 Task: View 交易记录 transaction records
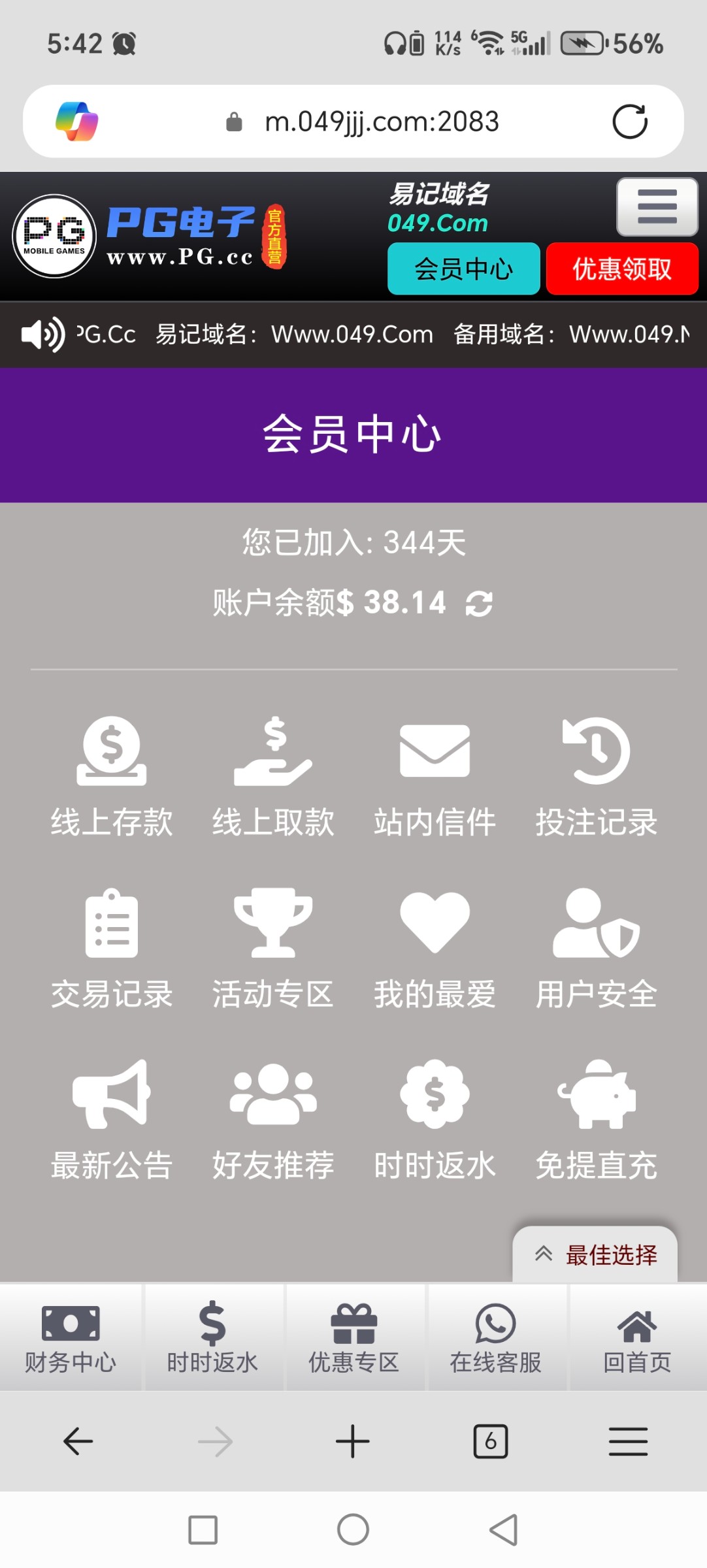pyautogui.click(x=112, y=948)
